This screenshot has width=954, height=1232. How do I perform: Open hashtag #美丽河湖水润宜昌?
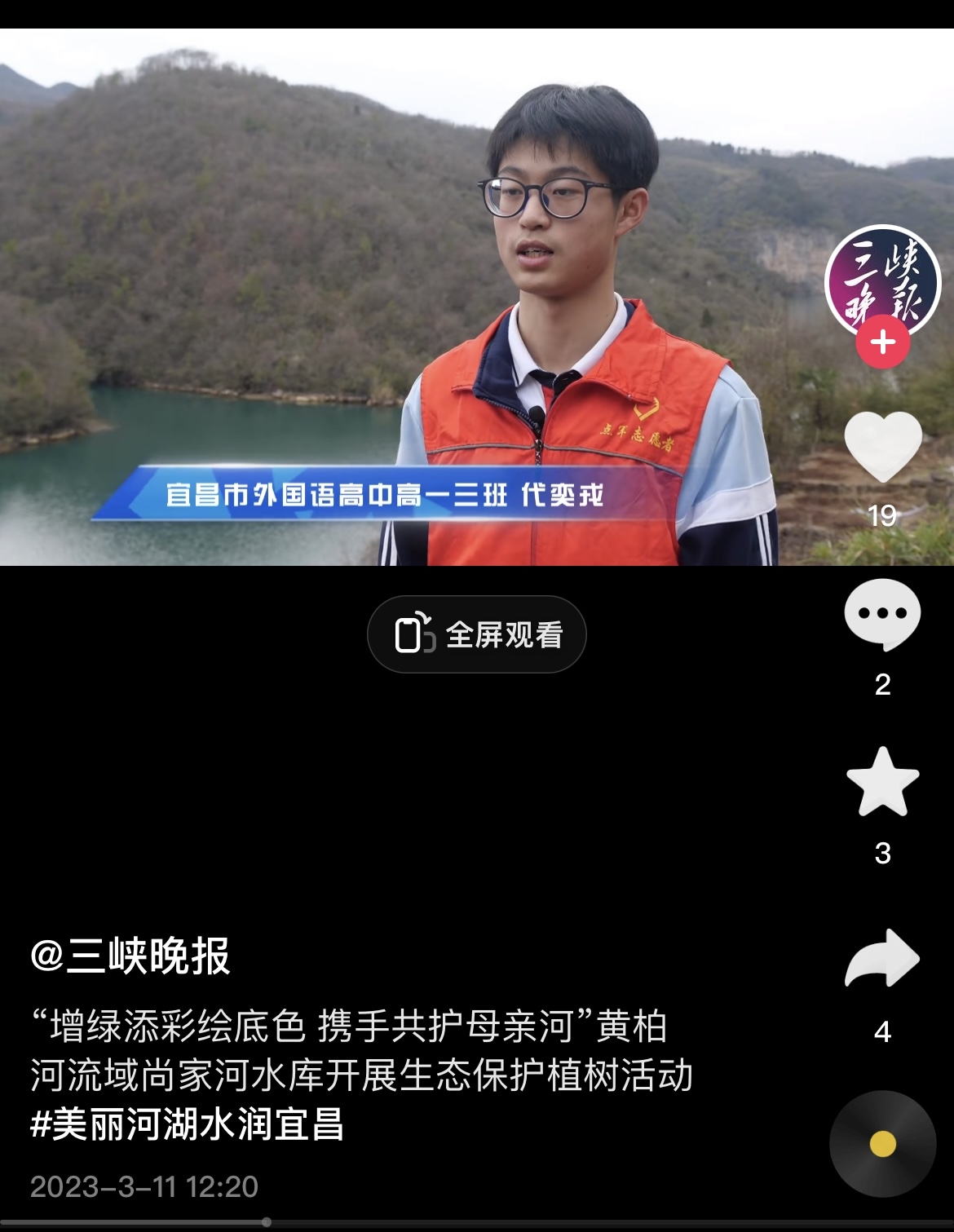coord(188,1124)
